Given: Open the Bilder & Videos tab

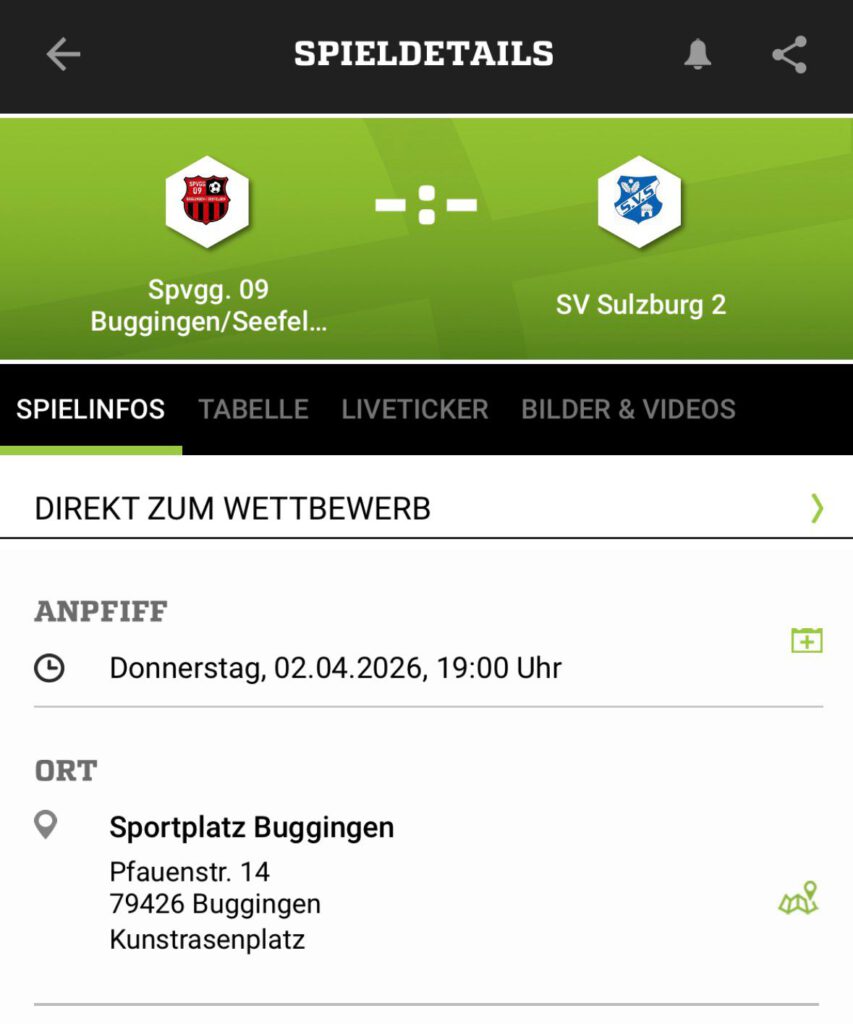Looking at the screenshot, I should coord(628,409).
